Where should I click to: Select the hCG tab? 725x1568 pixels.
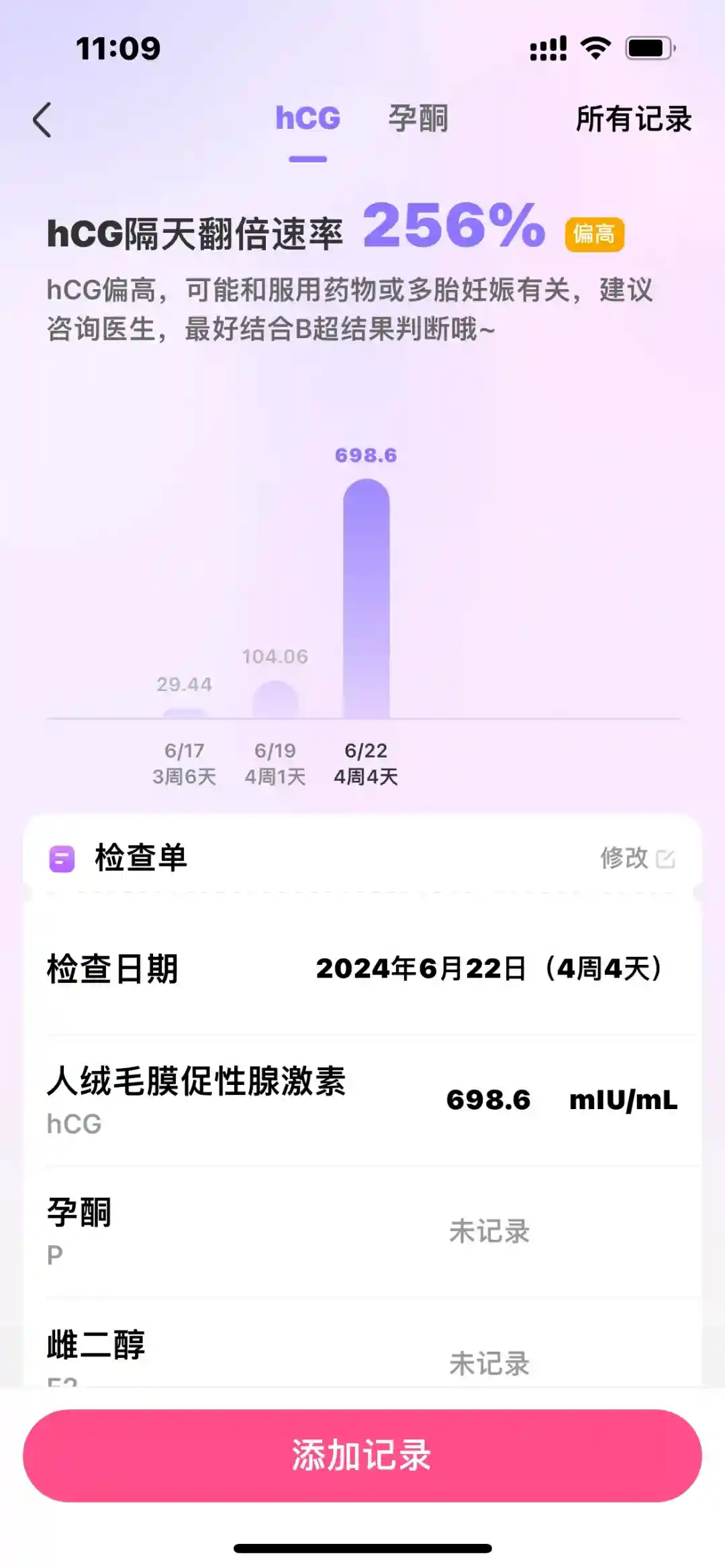307,119
